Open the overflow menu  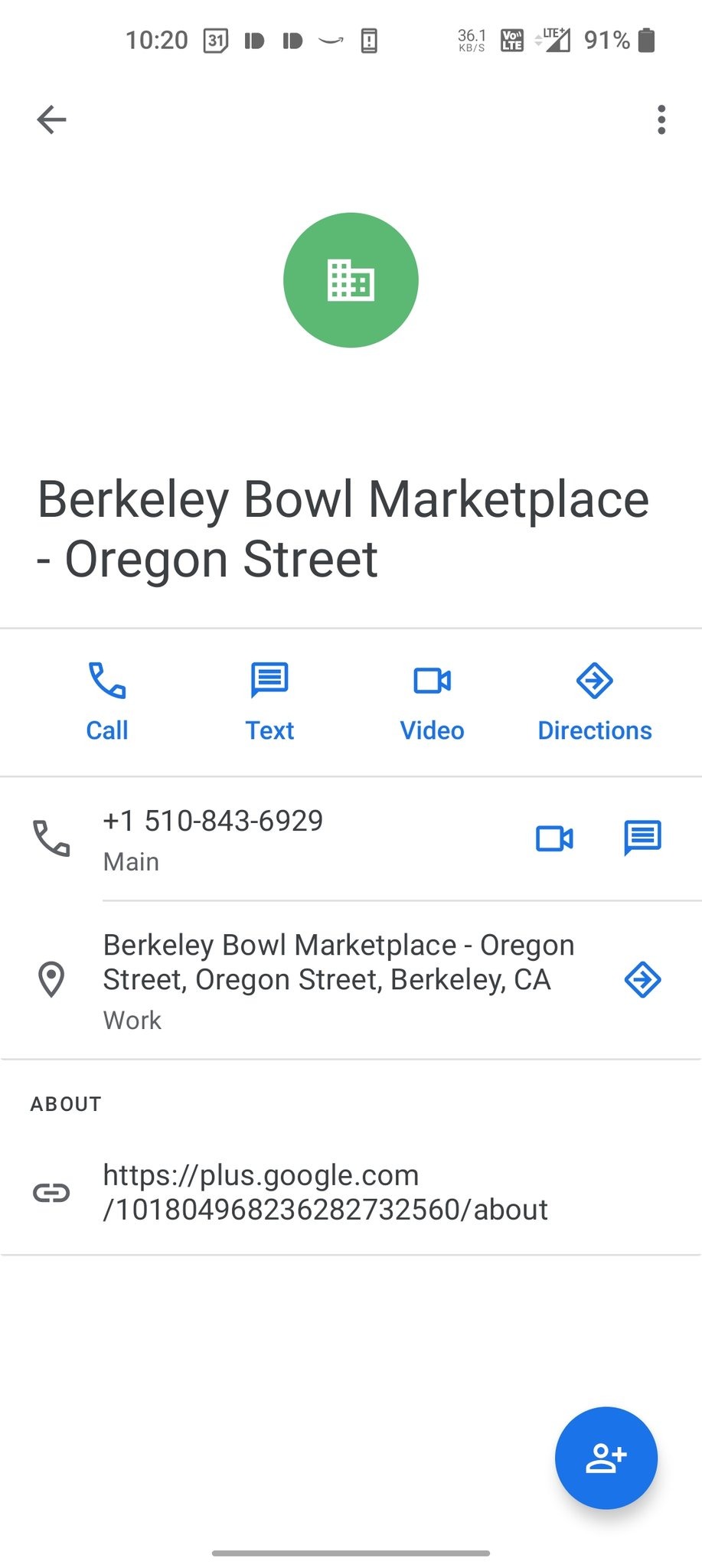coord(661,119)
